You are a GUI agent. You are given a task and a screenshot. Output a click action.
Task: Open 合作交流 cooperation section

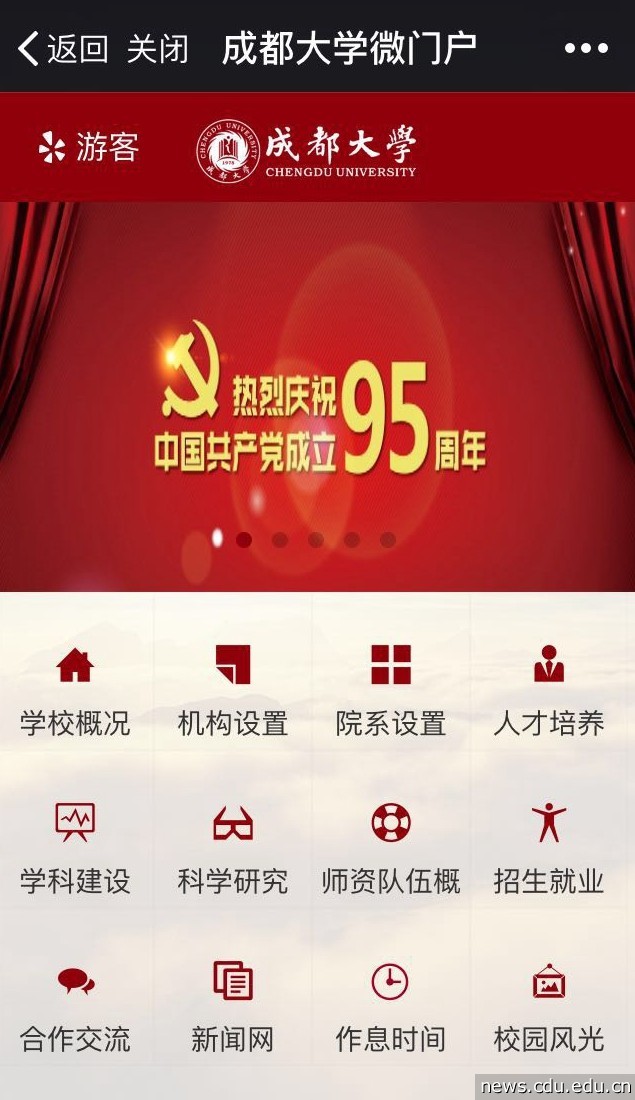point(75,1005)
